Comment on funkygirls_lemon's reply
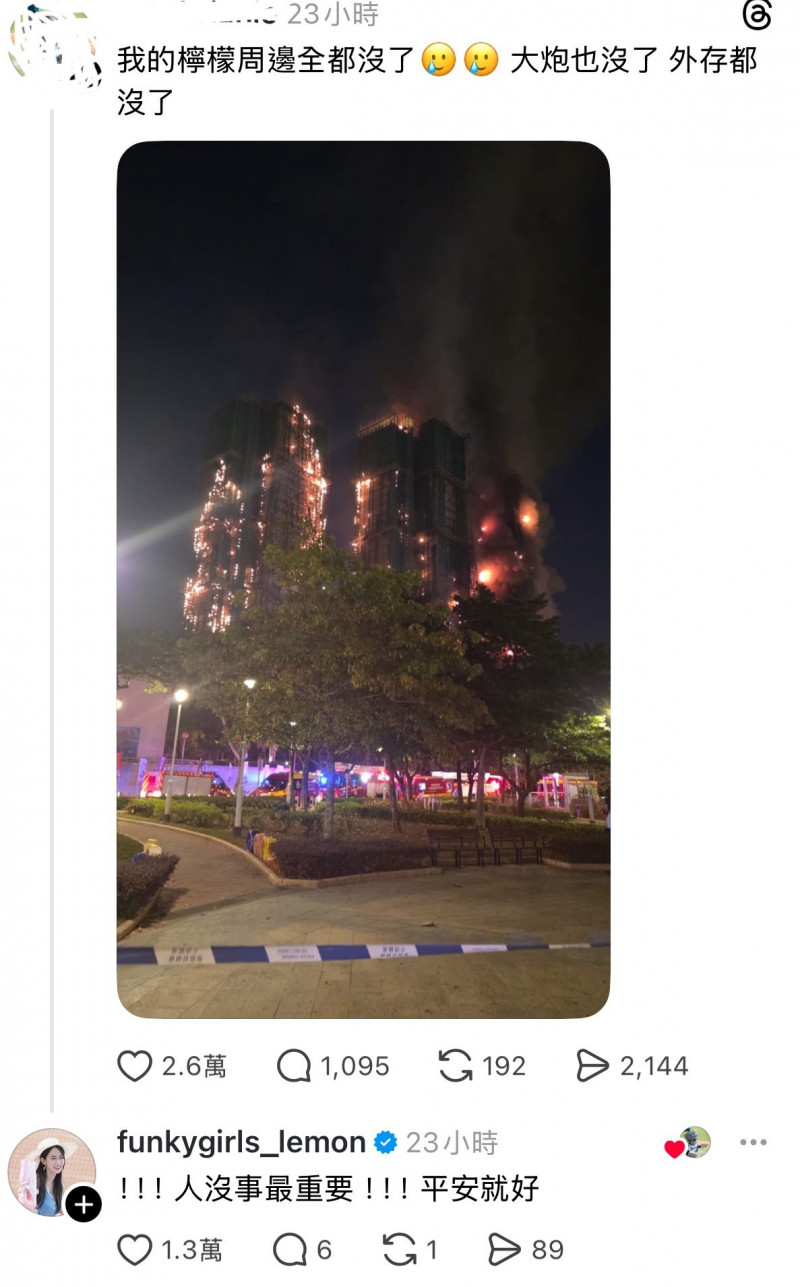The width and height of the screenshot is (800, 1287). 290,1249
